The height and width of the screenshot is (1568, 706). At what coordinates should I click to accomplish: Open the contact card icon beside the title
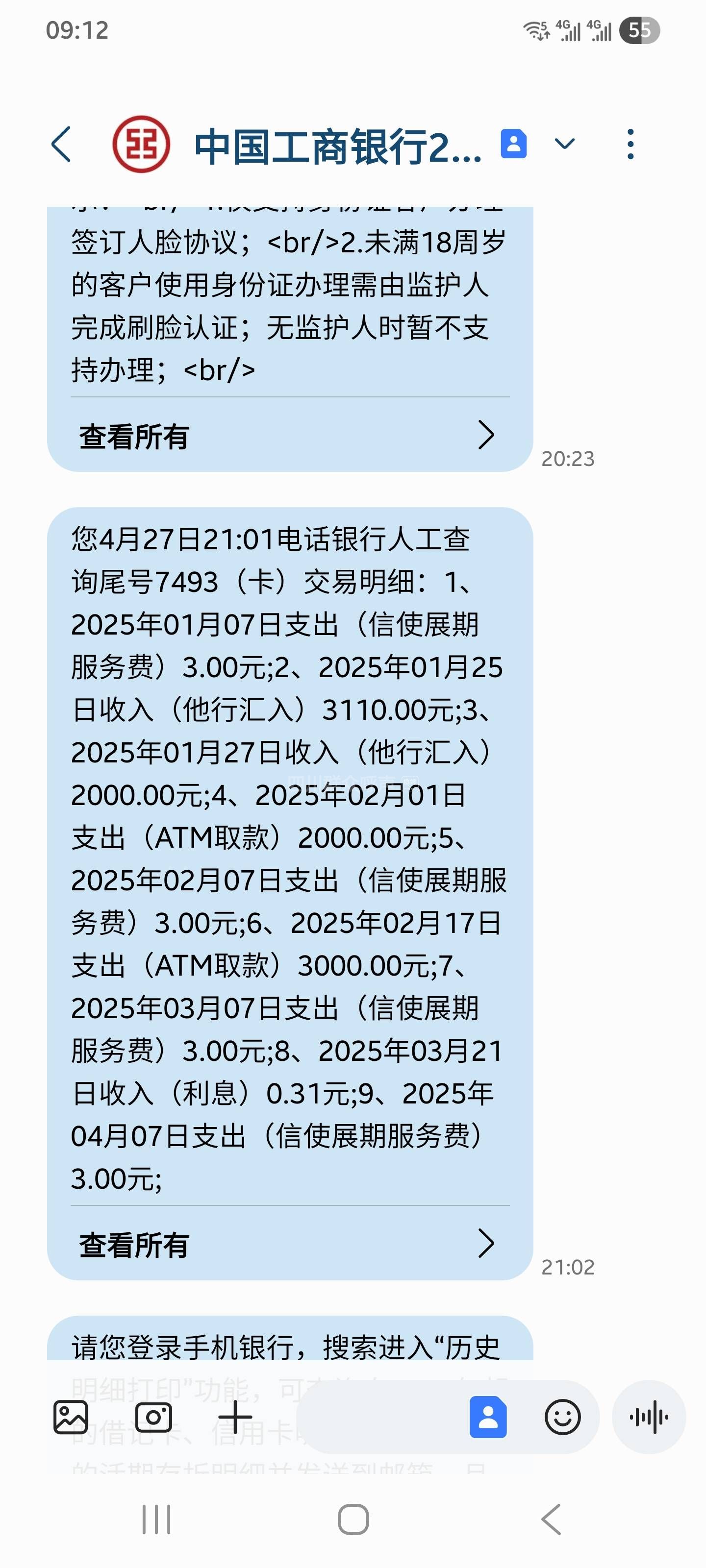click(513, 144)
